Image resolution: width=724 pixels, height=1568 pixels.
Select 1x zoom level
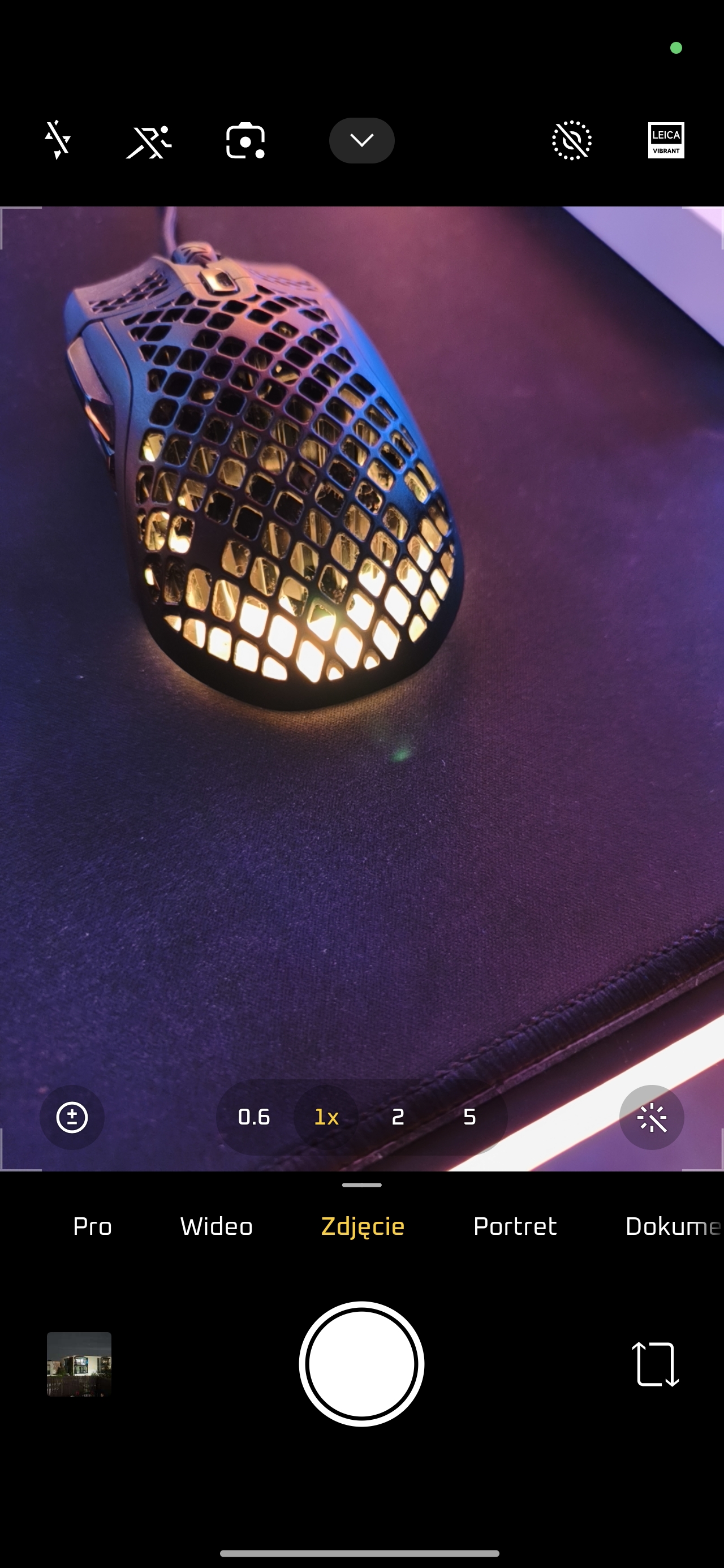(x=326, y=1117)
